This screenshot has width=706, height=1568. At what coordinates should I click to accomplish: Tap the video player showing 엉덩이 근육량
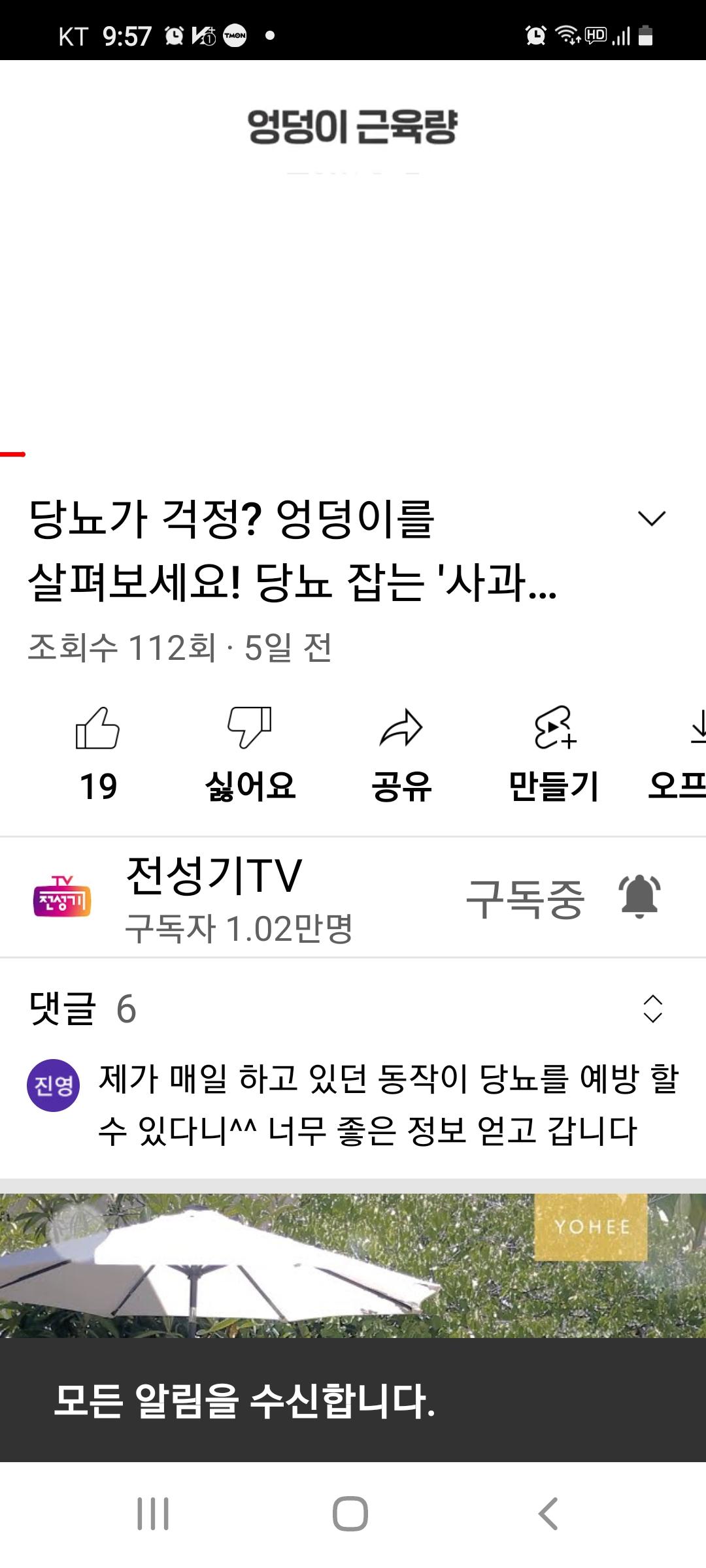coord(353,261)
